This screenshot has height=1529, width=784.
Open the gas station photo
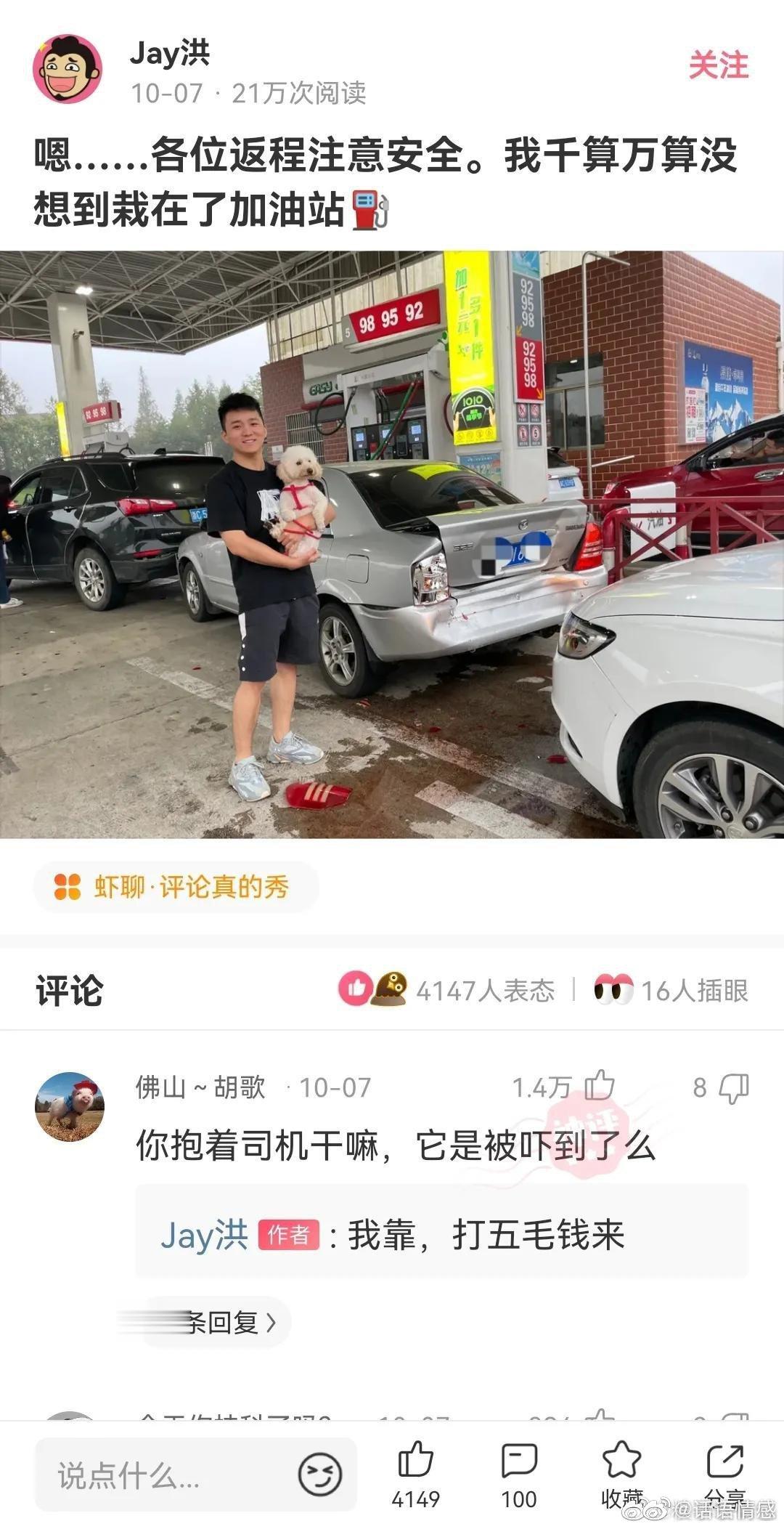[392, 544]
